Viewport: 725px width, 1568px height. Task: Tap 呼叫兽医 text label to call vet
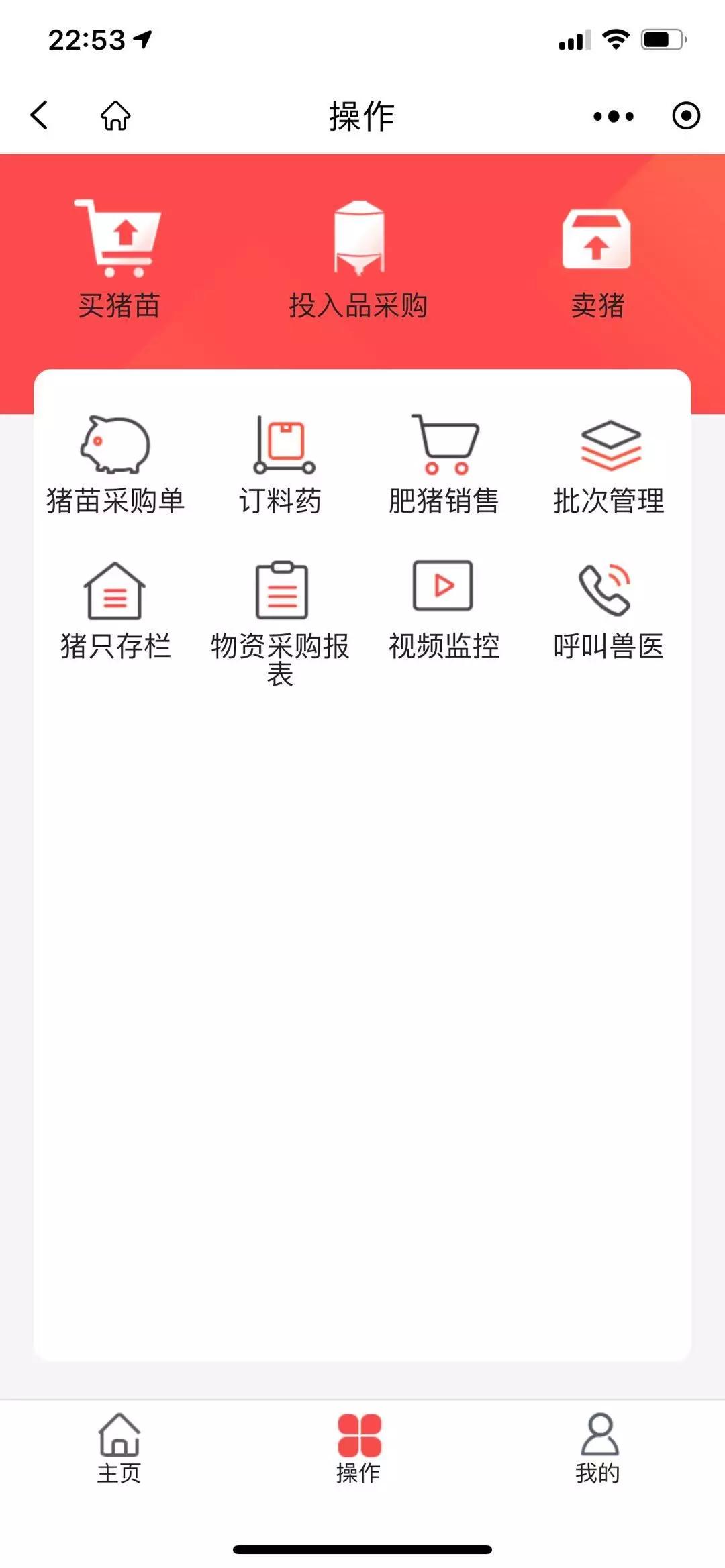point(608,646)
